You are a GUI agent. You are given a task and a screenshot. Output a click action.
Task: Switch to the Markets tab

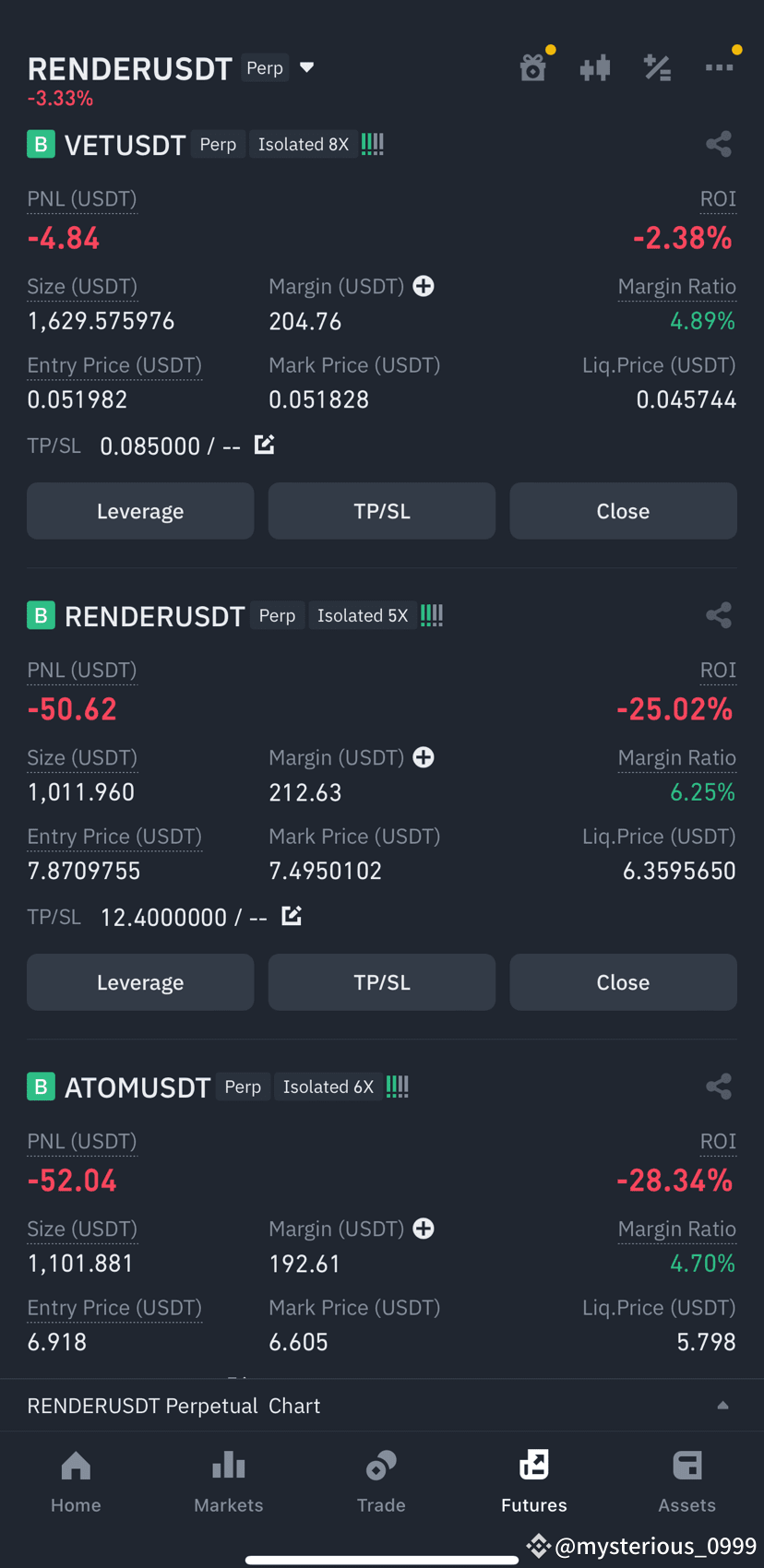point(228,1480)
